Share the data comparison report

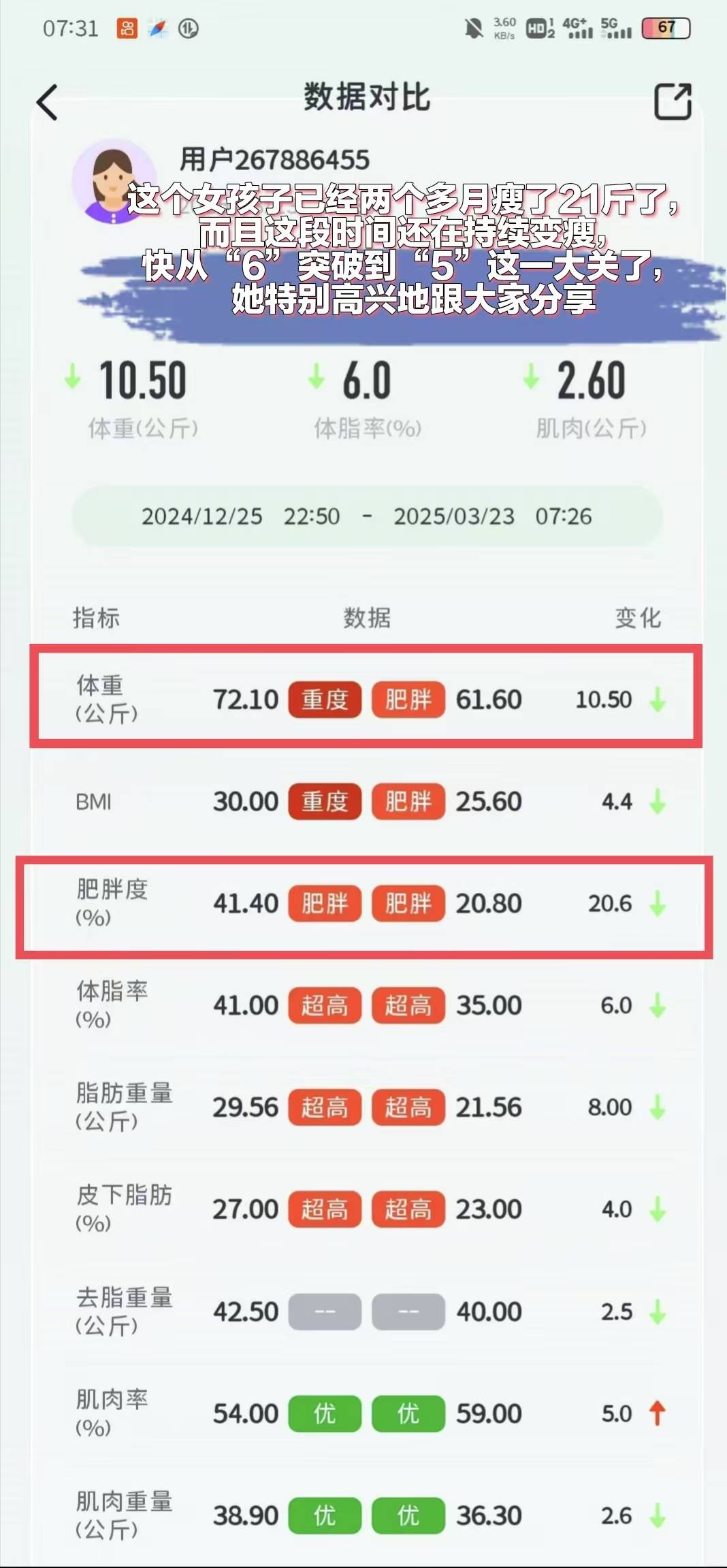tap(673, 101)
